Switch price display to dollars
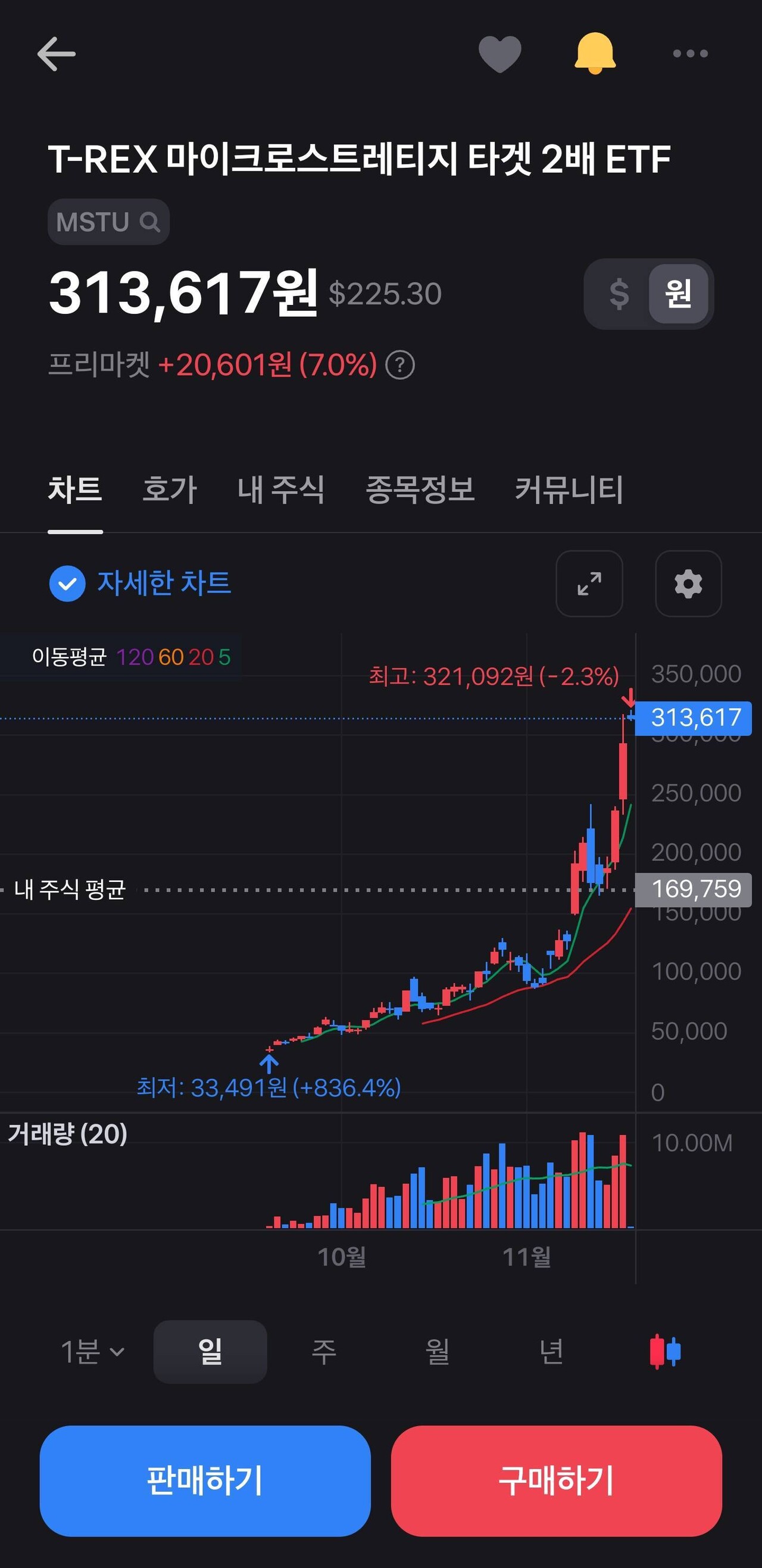The width and height of the screenshot is (762, 1568). coord(619,294)
